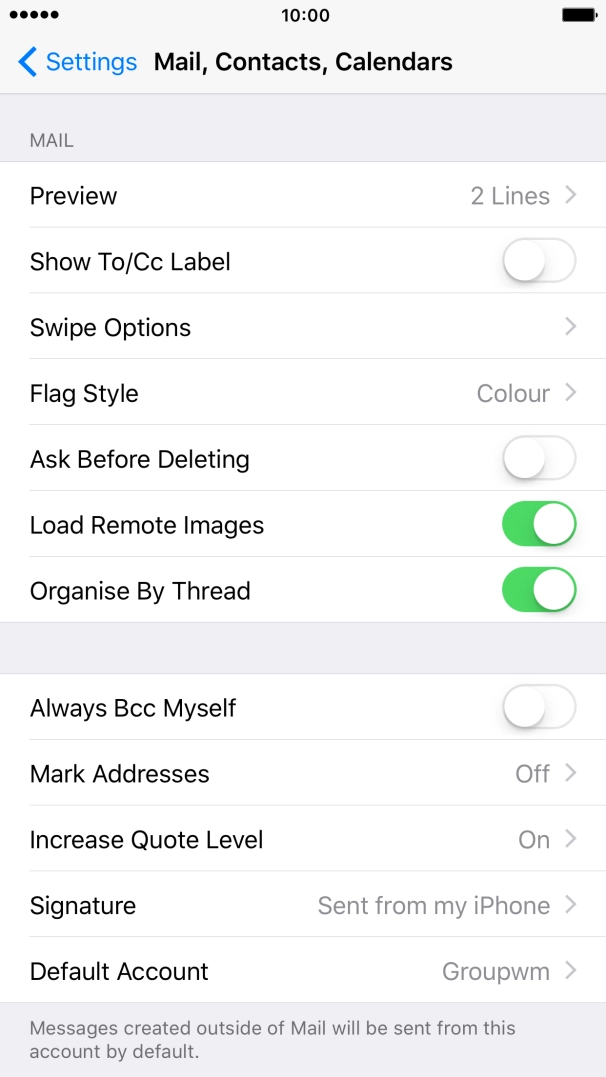Enable Always Bcc Myself
Screen dimensions: 606x1077
coord(538,708)
